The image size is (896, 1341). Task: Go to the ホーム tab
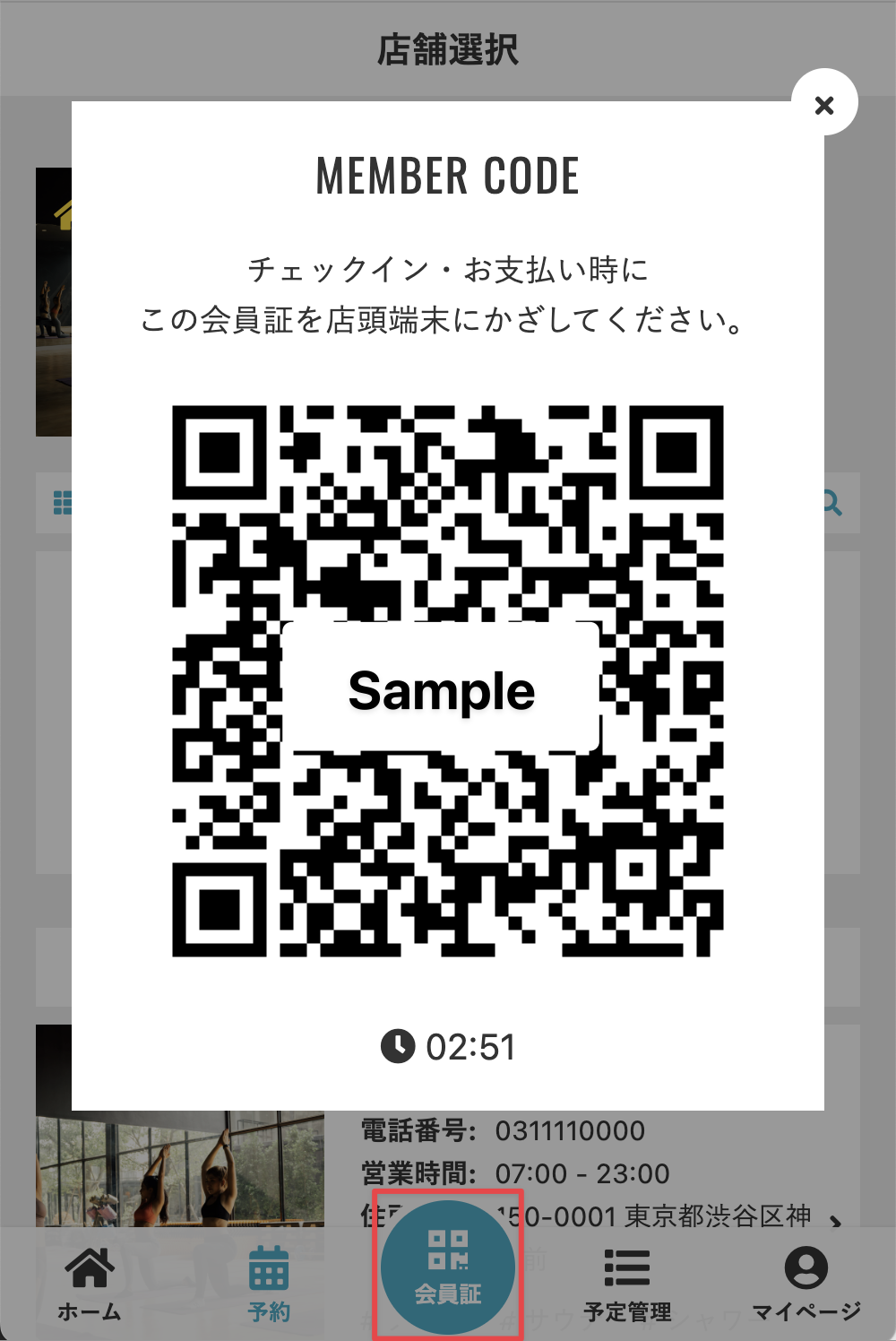point(90,1284)
